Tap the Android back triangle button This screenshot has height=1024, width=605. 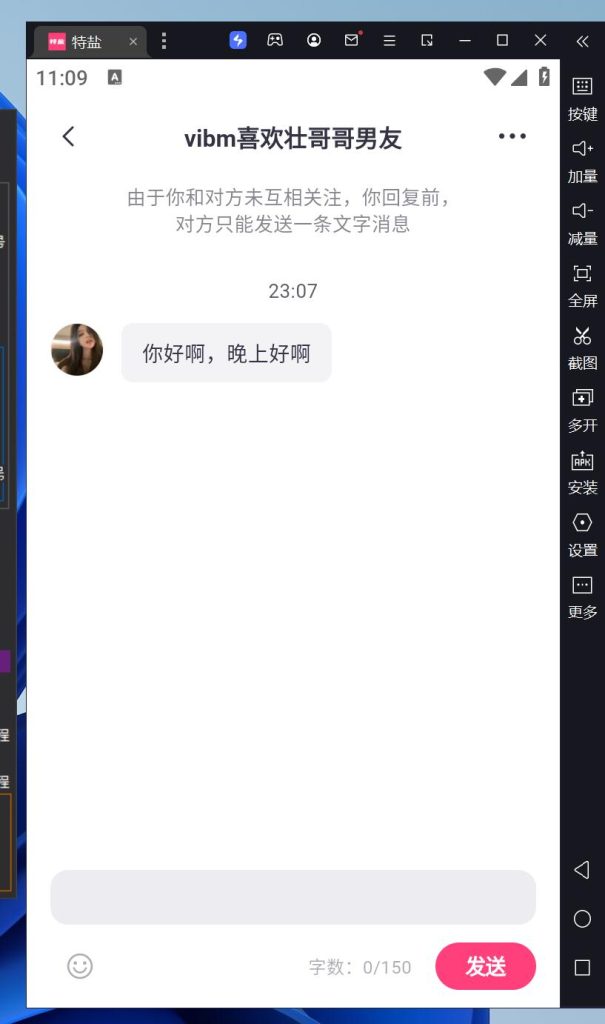pyautogui.click(x=582, y=870)
